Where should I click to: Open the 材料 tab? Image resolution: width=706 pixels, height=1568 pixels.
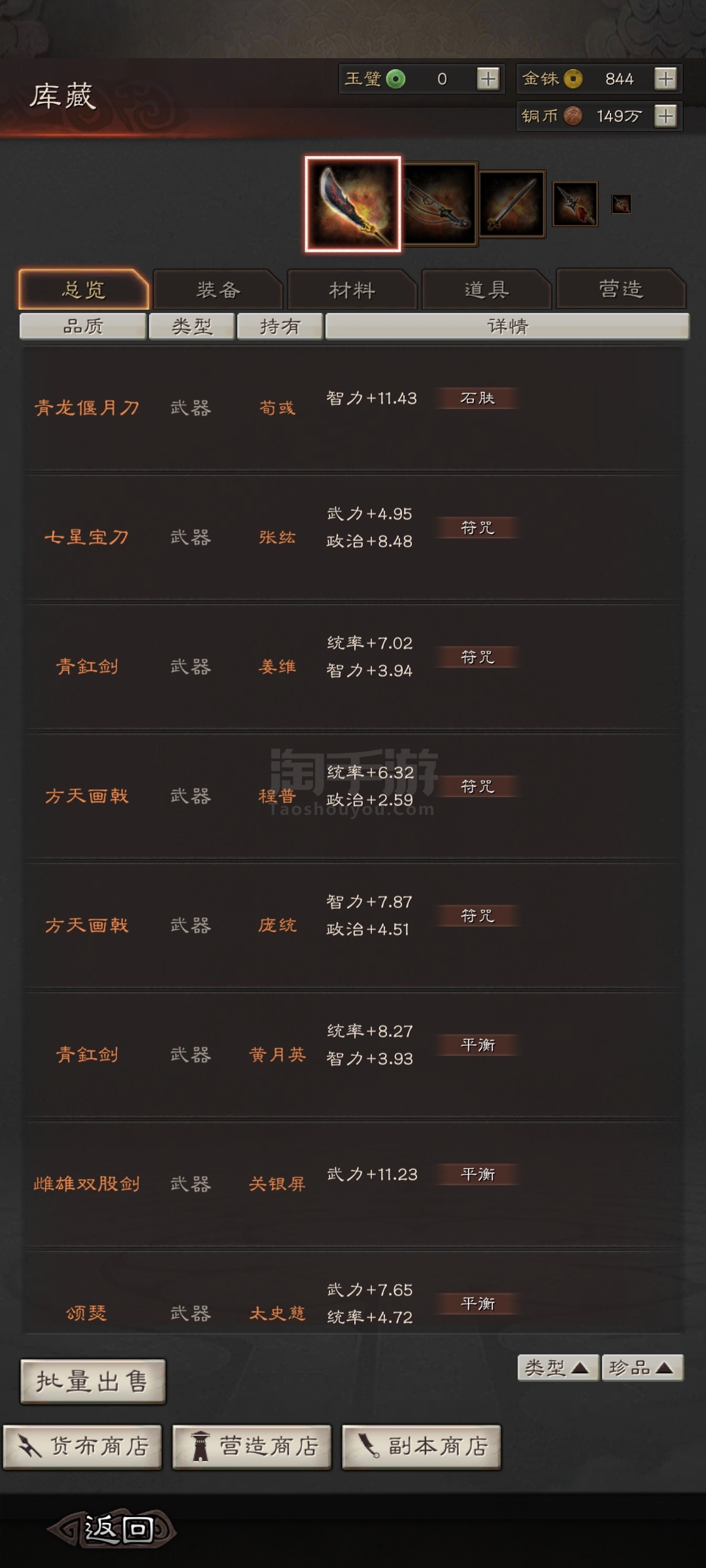tap(352, 289)
